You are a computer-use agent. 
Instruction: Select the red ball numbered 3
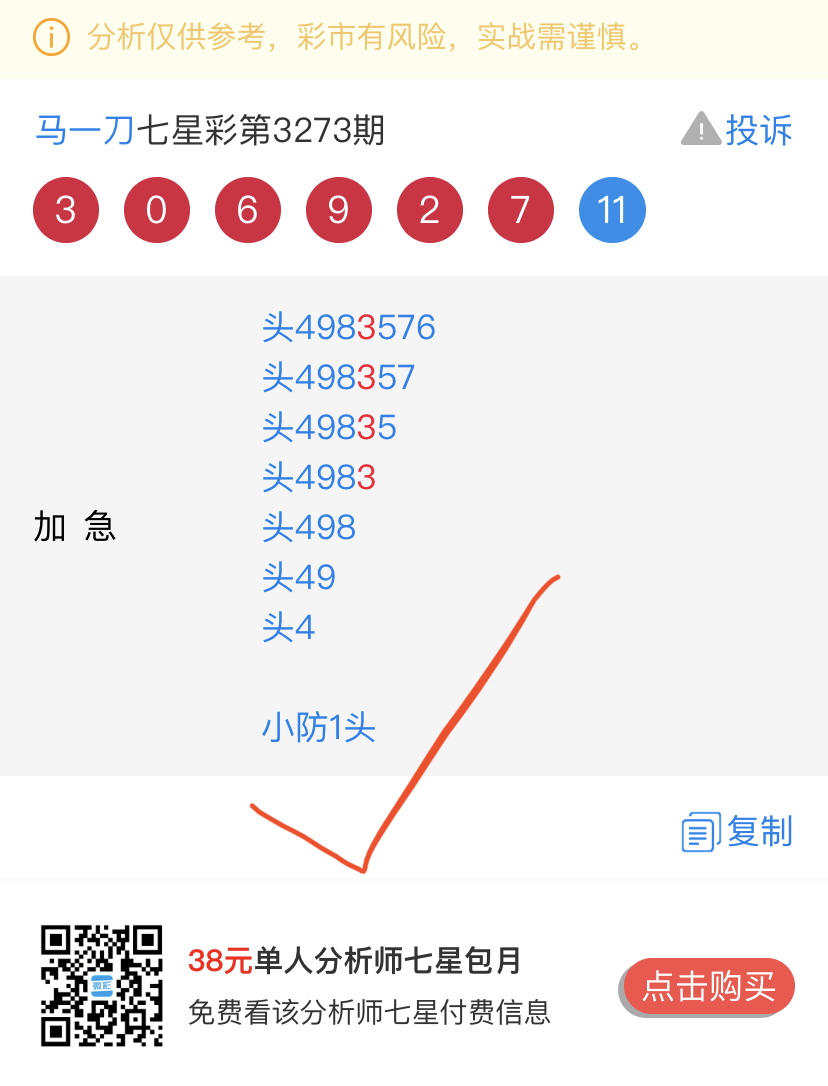tap(65, 209)
